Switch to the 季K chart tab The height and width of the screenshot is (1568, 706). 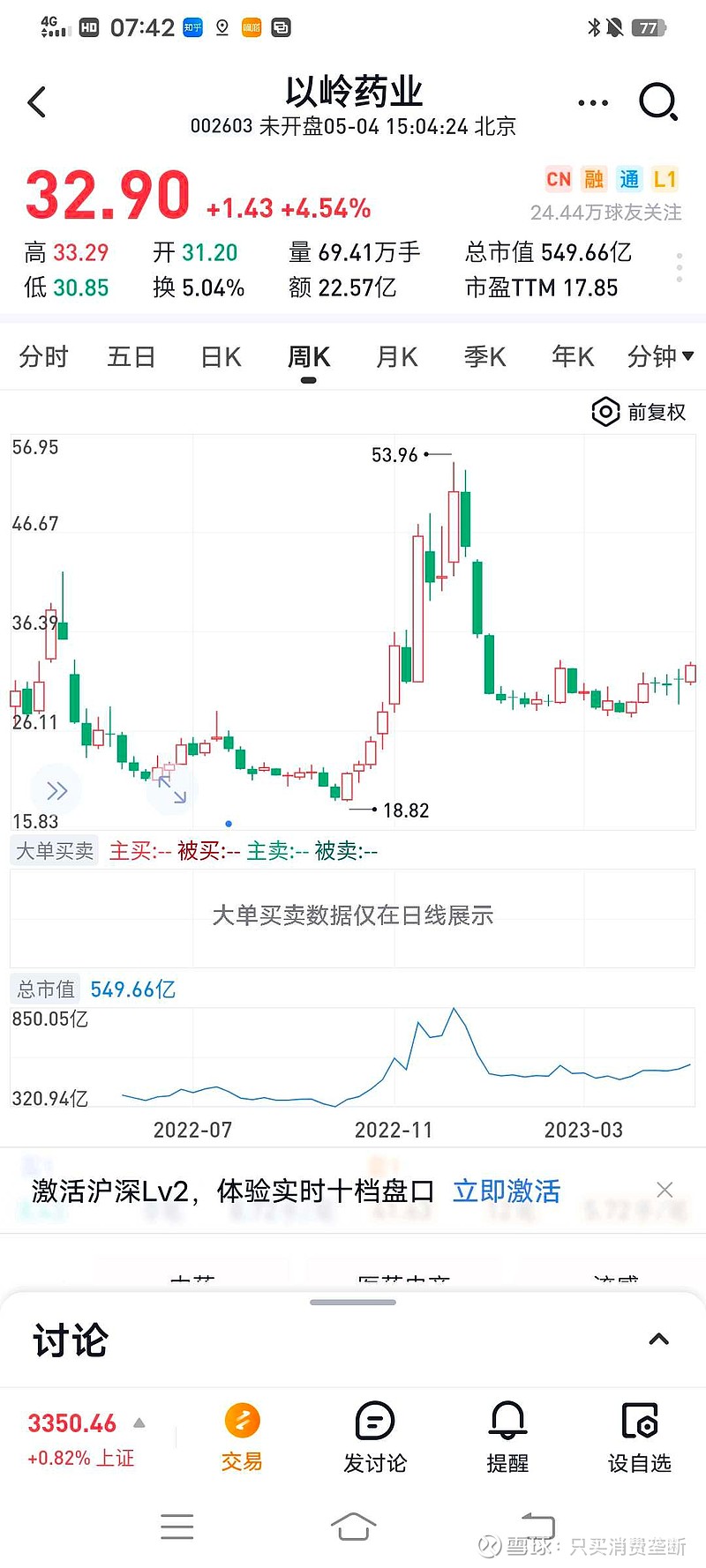click(484, 357)
